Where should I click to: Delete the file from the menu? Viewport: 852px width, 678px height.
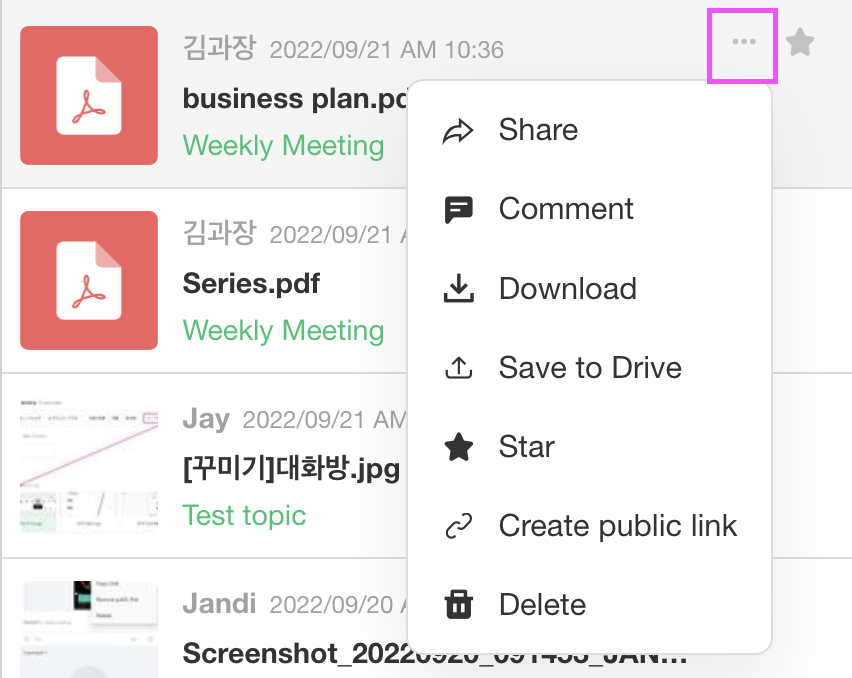pyautogui.click(x=542, y=605)
